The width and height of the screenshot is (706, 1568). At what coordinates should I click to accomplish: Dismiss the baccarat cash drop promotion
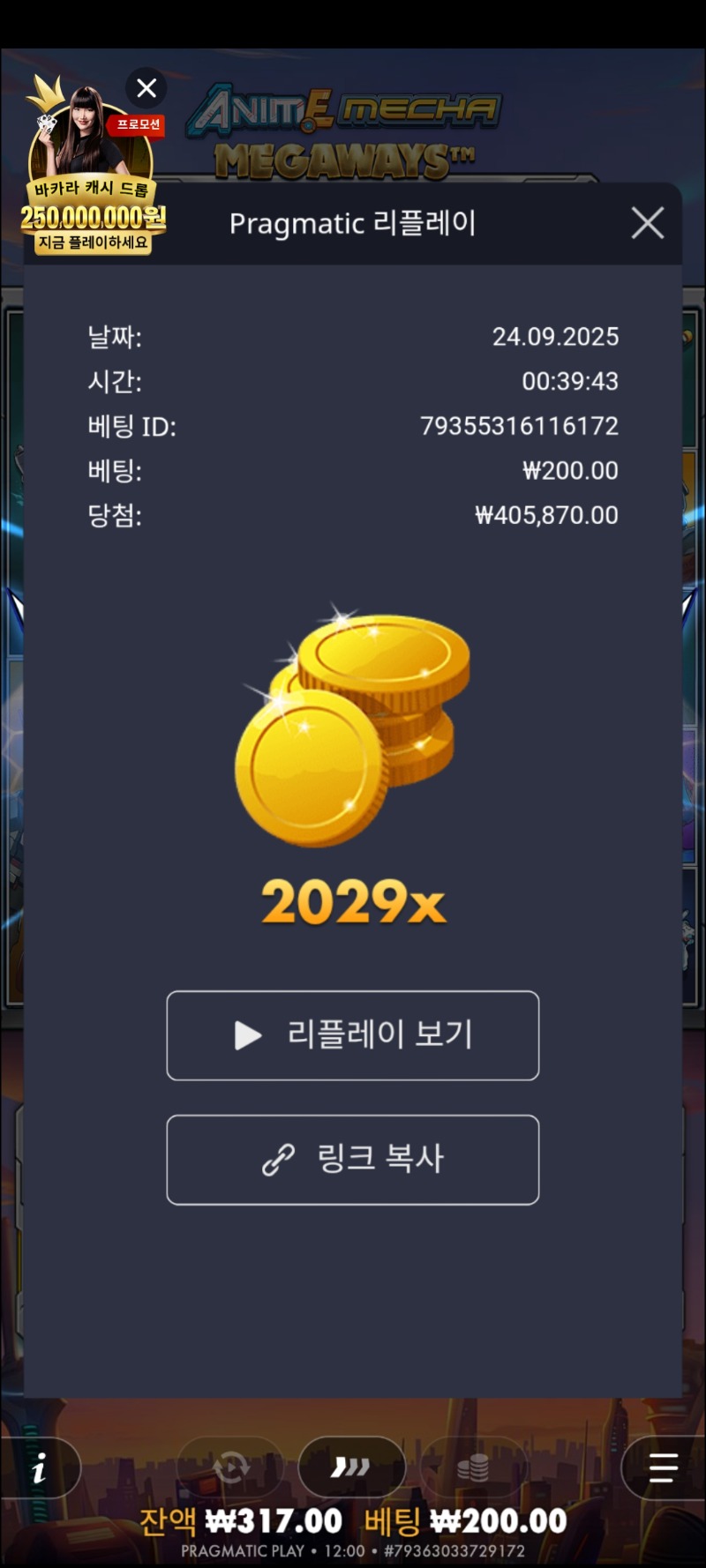click(x=146, y=87)
